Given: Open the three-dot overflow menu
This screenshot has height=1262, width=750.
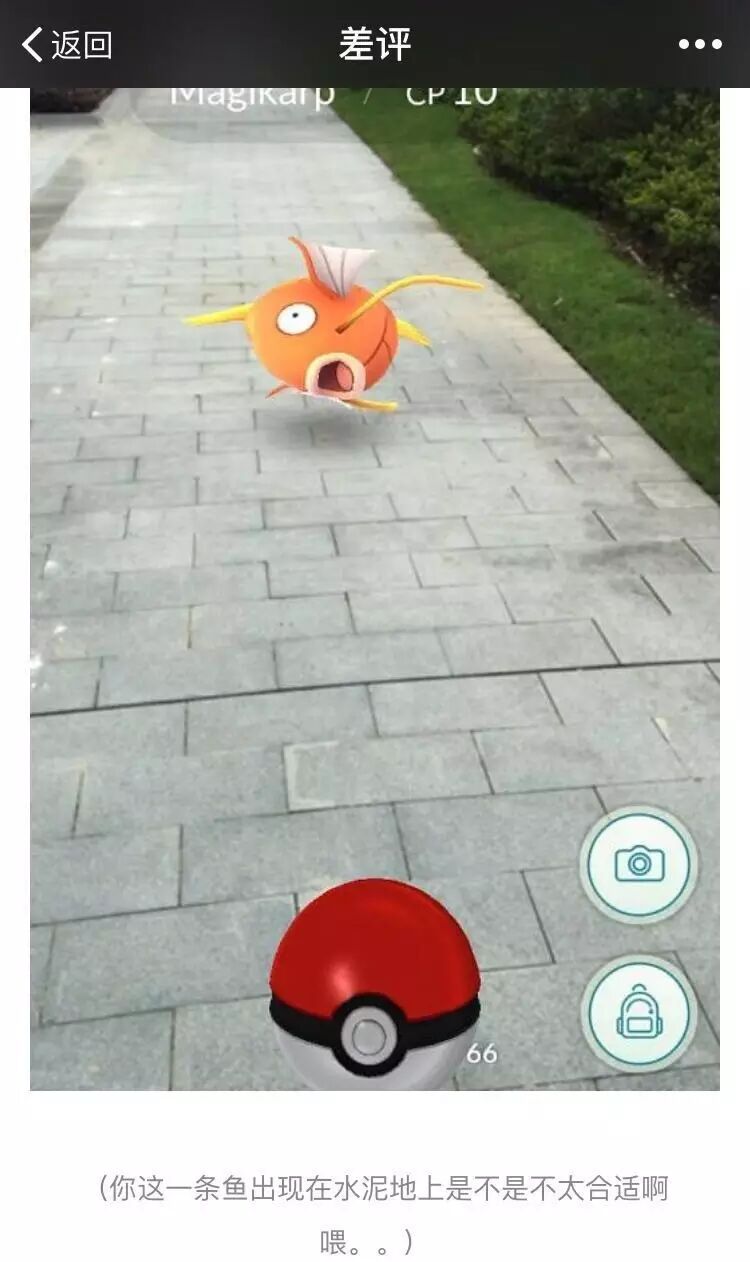Looking at the screenshot, I should click(x=700, y=44).
